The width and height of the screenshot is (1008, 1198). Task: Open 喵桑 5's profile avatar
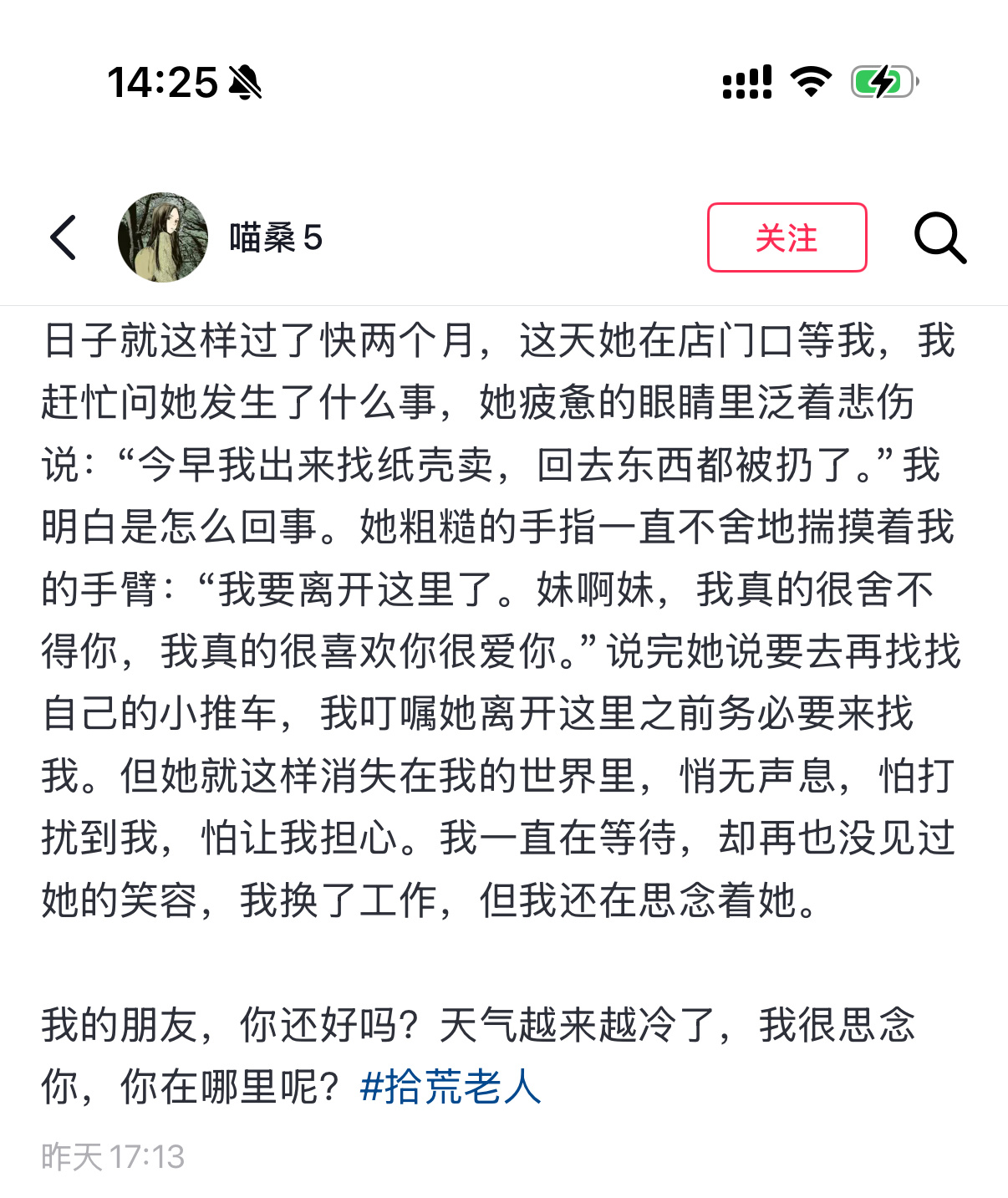tap(162, 237)
